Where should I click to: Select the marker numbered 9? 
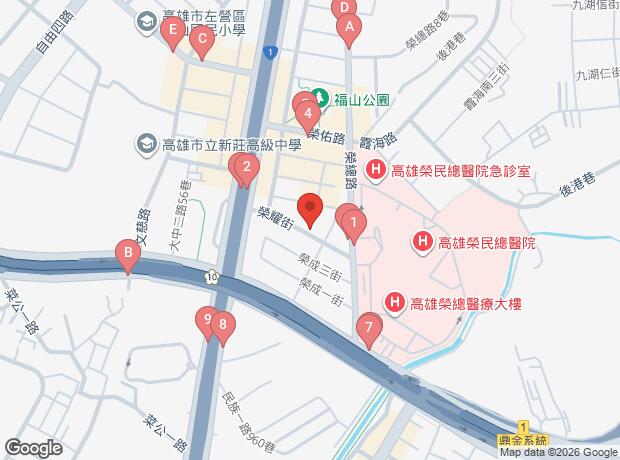(x=207, y=320)
